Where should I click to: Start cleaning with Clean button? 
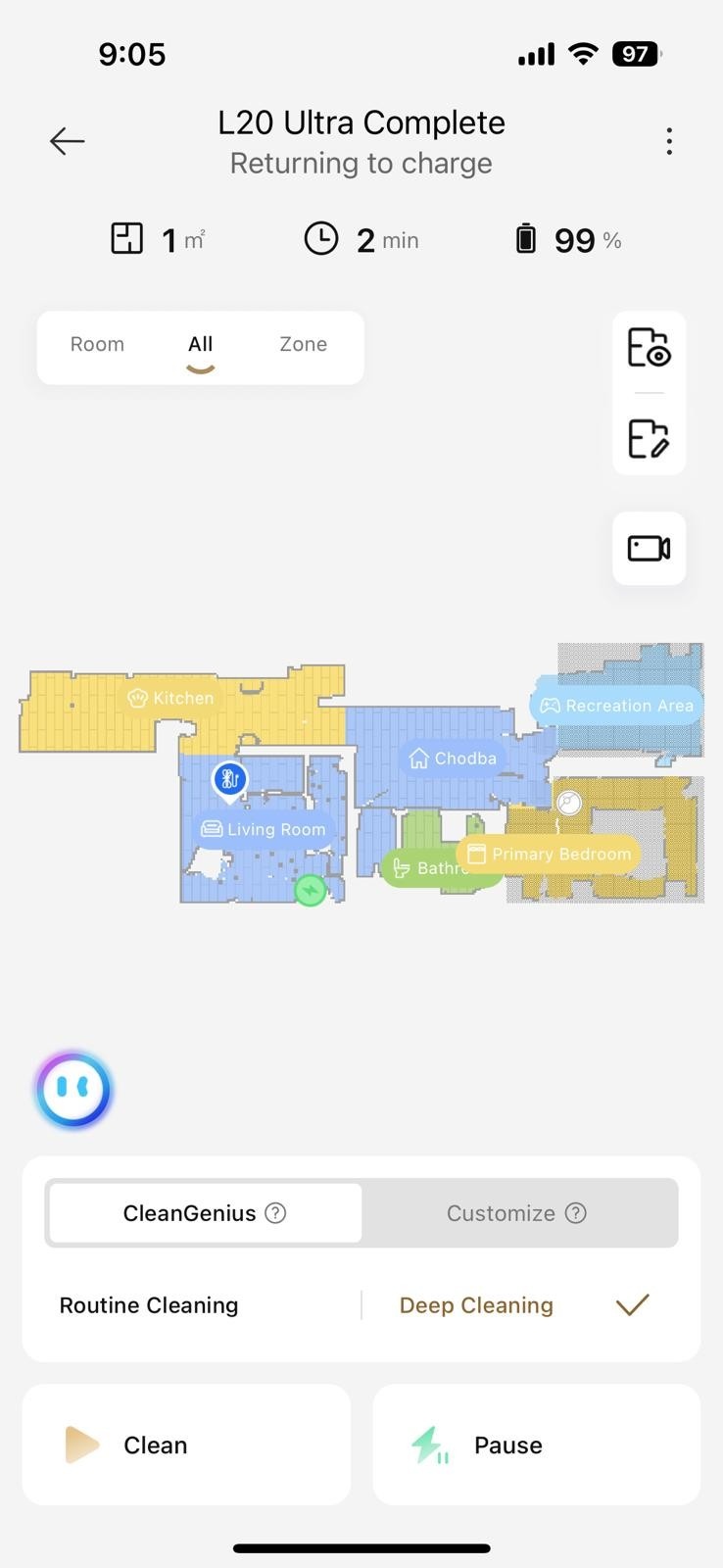(186, 1445)
